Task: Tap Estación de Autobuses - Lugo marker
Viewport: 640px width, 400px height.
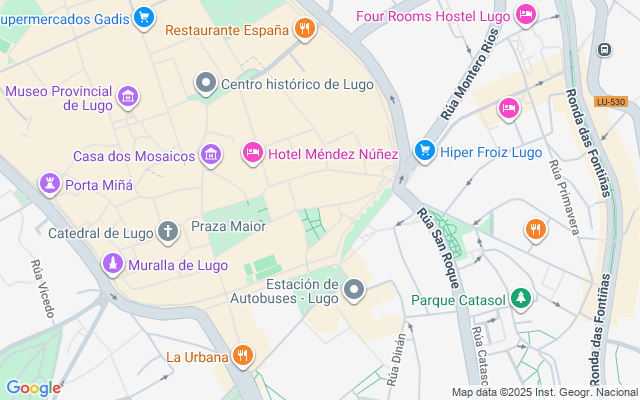Action: pos(355,291)
